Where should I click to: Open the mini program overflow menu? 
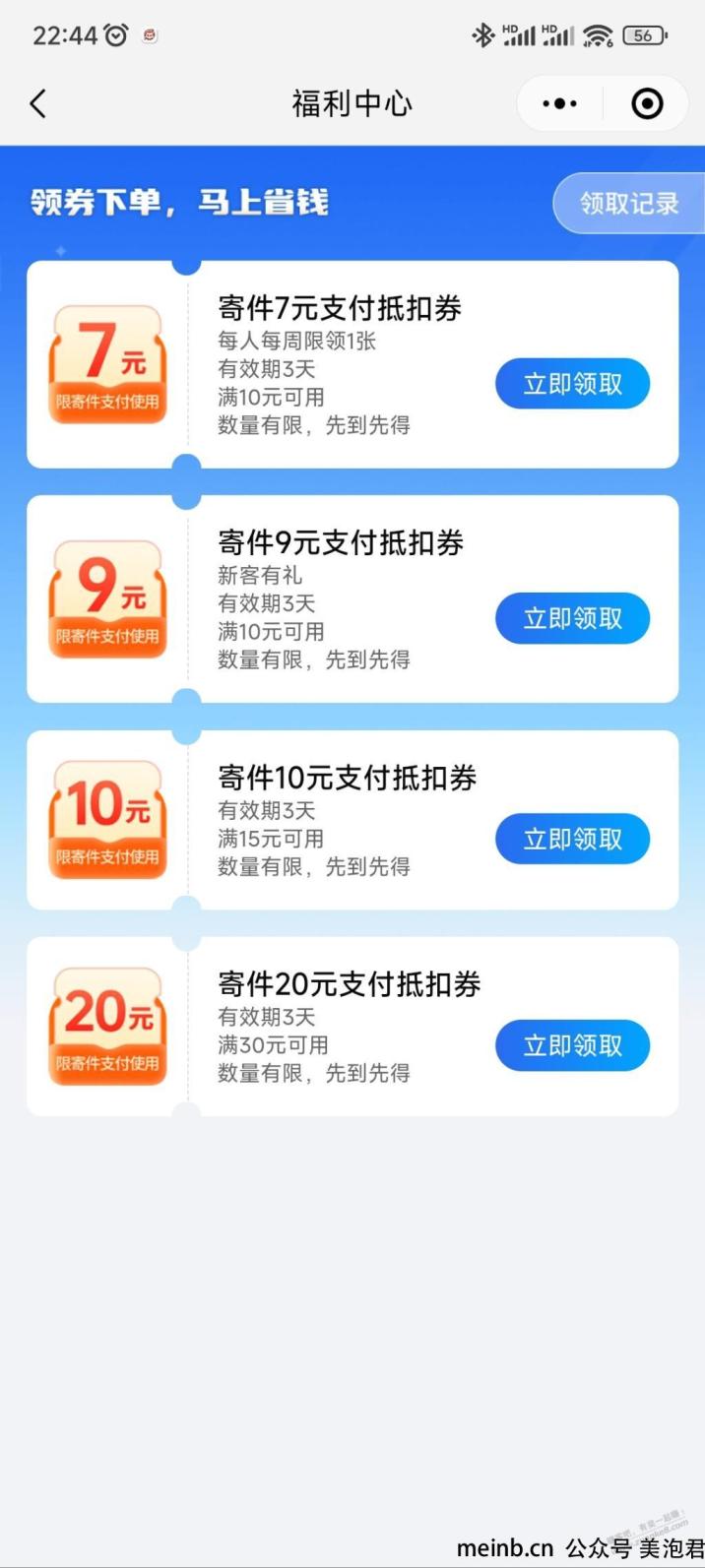pos(559,103)
